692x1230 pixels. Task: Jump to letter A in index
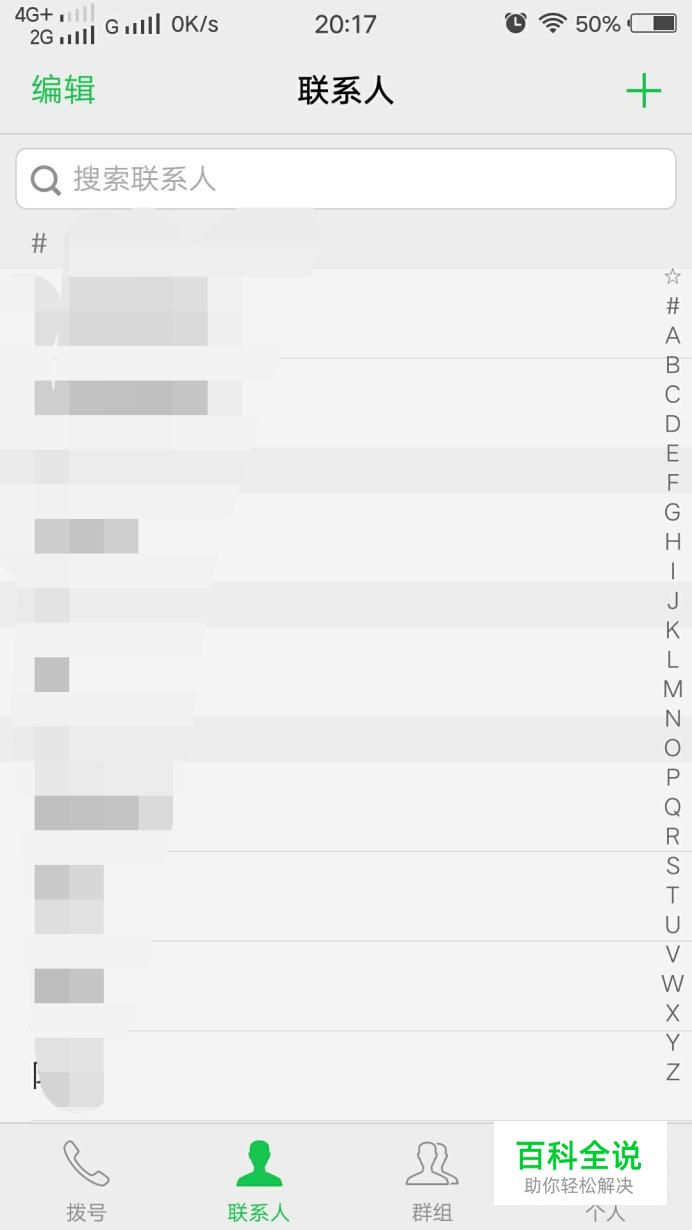[x=672, y=335]
